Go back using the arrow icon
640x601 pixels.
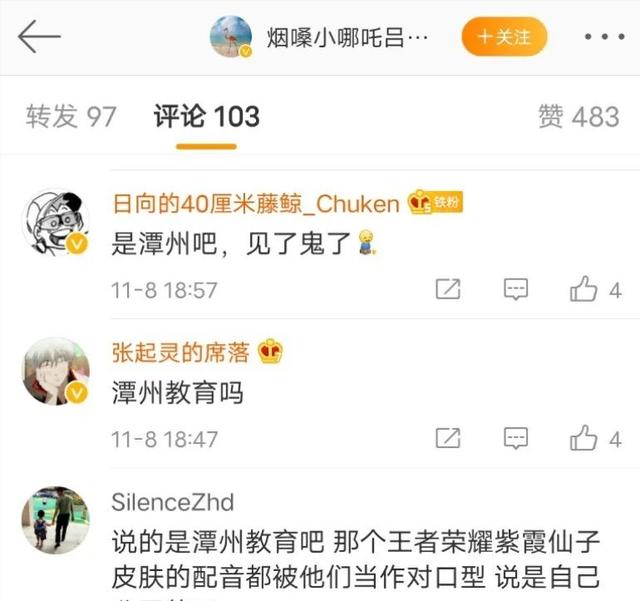(40, 37)
